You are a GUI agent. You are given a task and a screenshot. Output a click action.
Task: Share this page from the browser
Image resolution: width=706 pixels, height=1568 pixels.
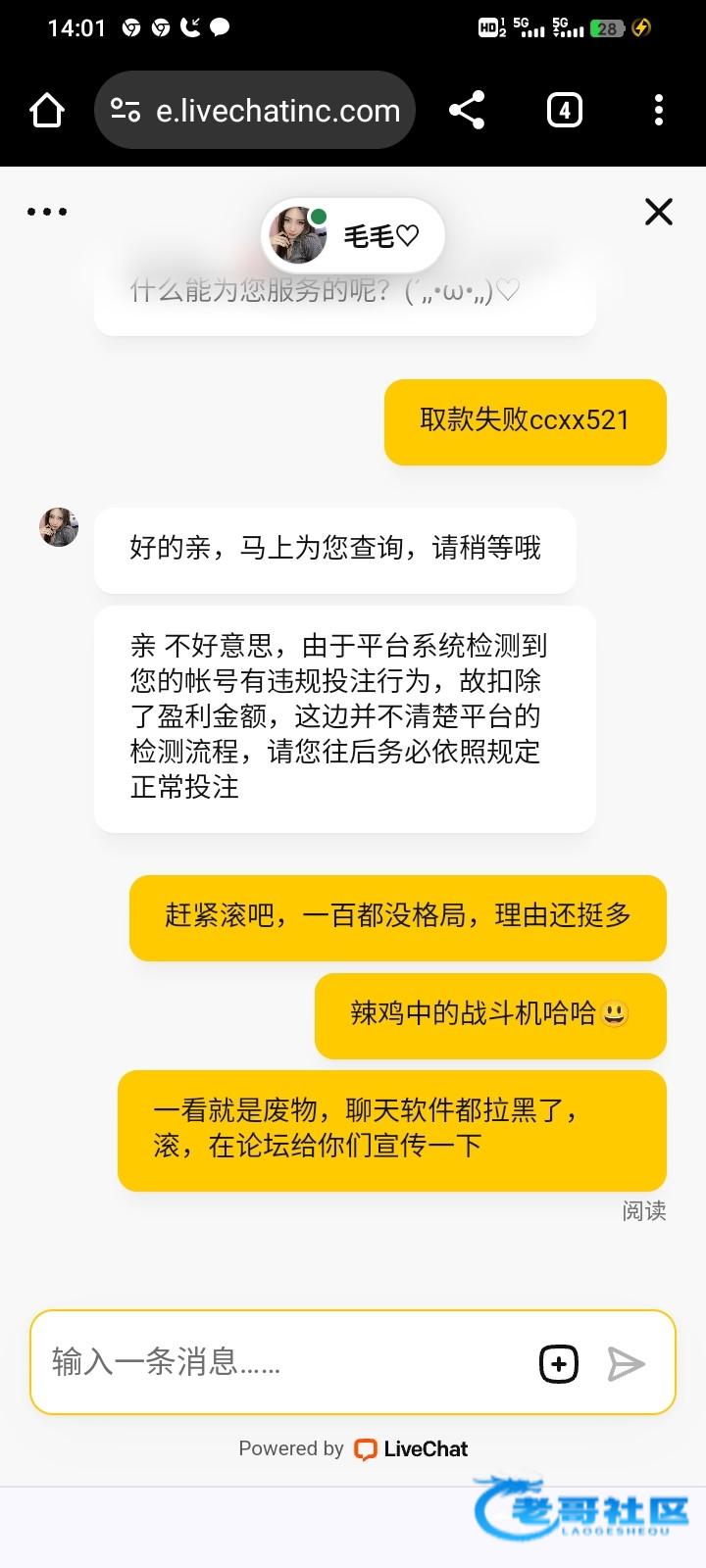click(467, 110)
